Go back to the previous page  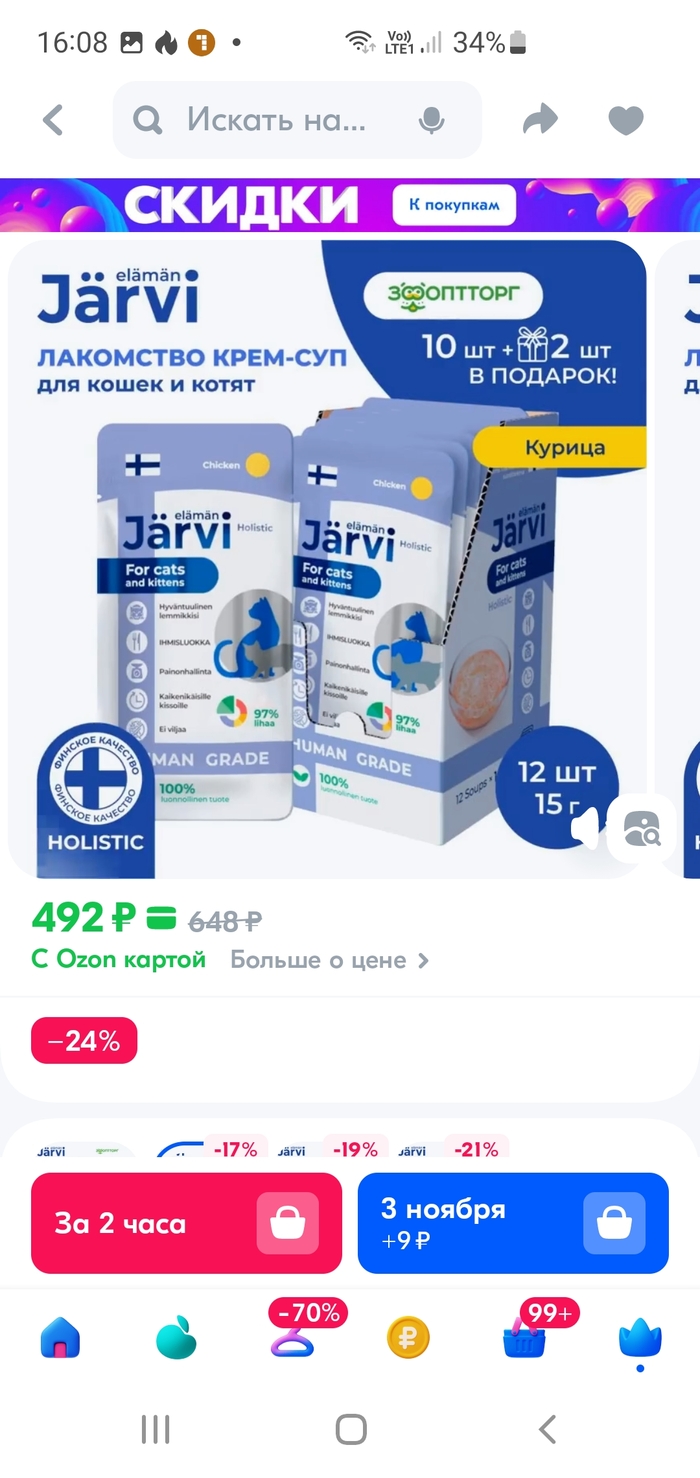53,121
